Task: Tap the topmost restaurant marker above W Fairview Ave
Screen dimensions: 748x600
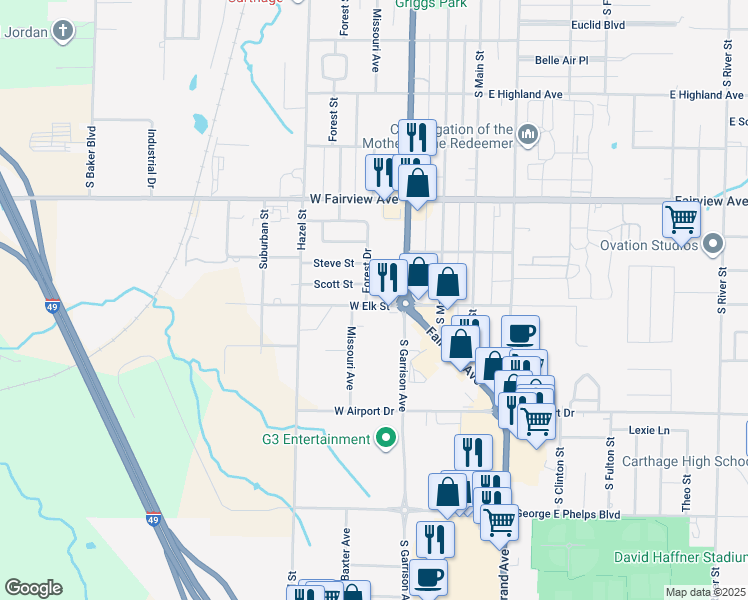Action: pyautogui.click(x=417, y=137)
